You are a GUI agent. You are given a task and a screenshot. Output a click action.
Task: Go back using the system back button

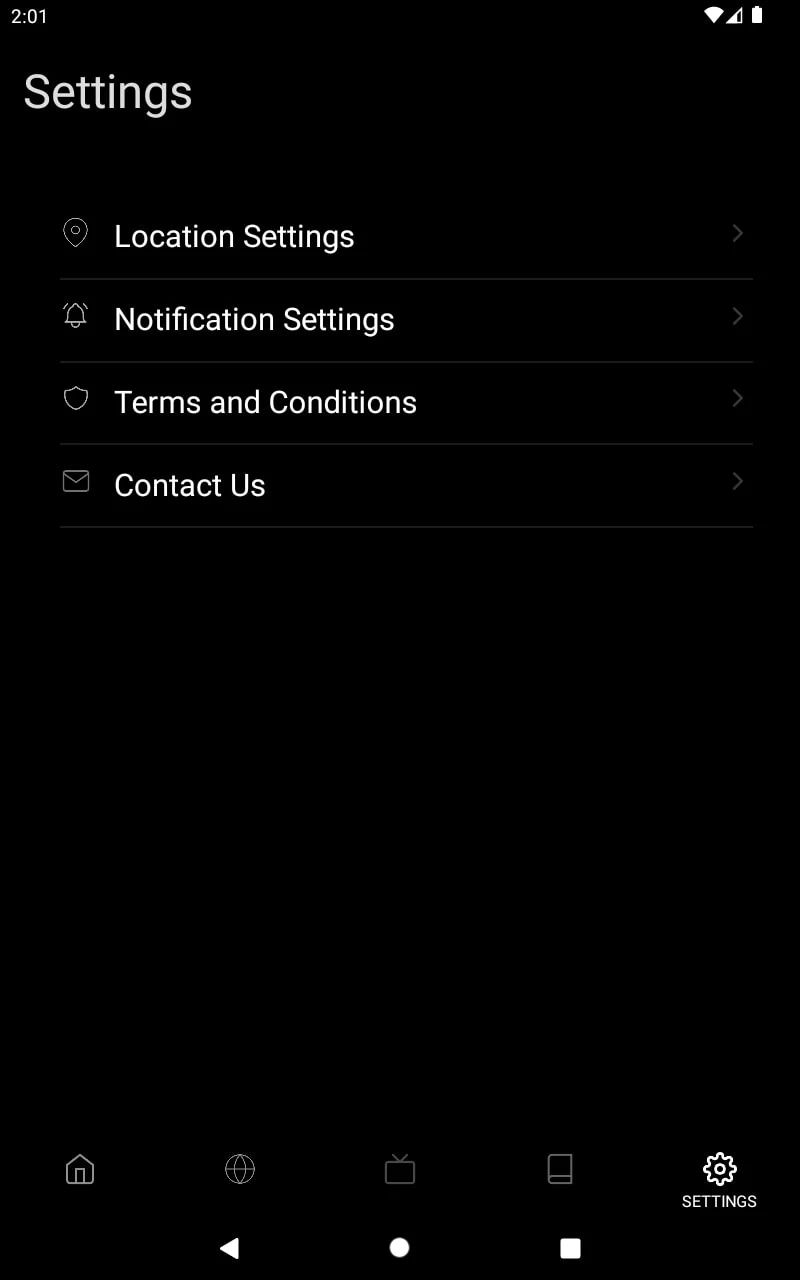click(x=230, y=1247)
